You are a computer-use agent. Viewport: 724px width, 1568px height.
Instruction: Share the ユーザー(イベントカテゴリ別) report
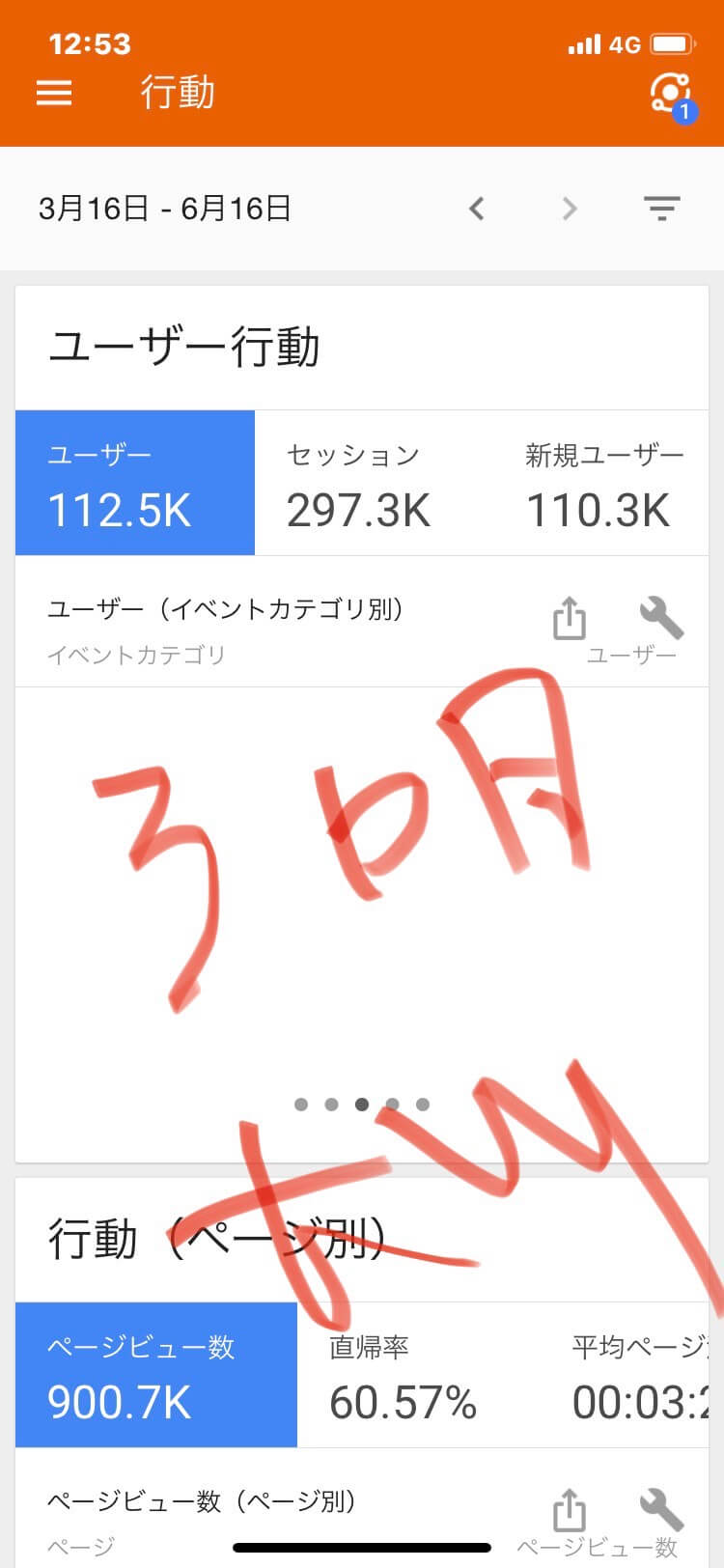tap(570, 618)
